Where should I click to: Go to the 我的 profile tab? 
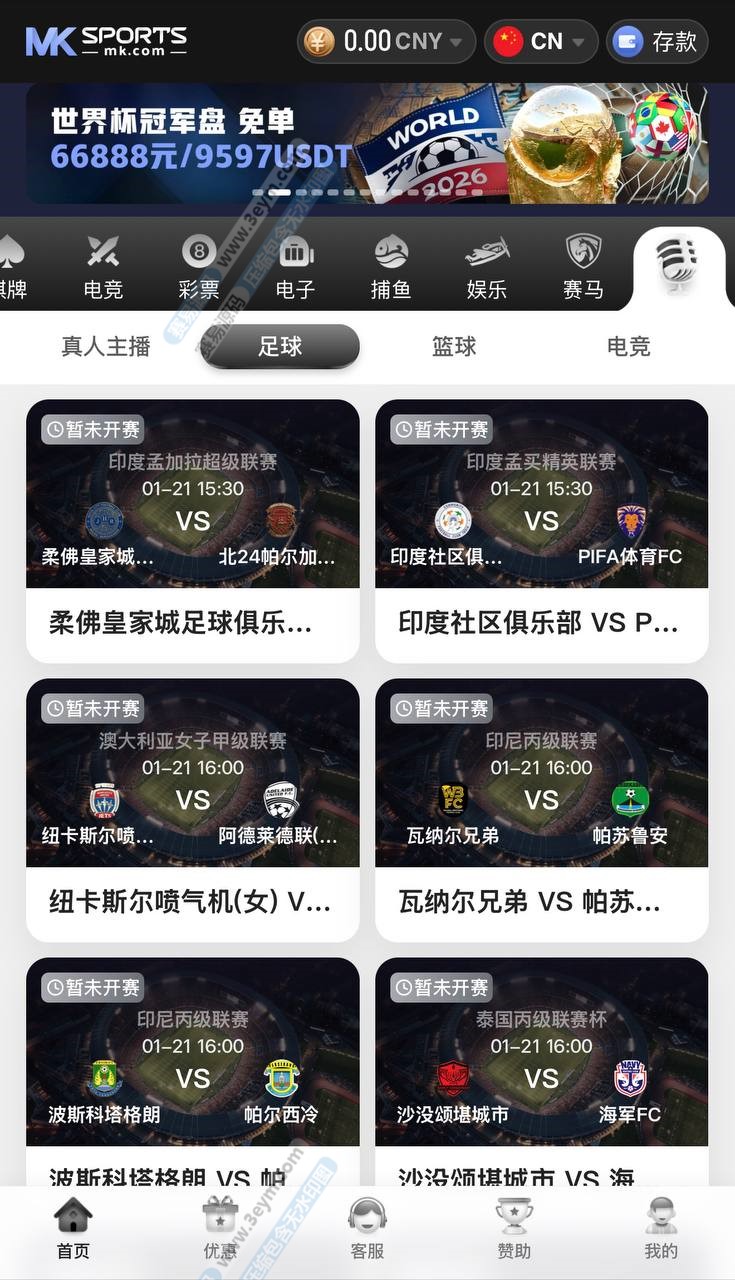point(660,1230)
